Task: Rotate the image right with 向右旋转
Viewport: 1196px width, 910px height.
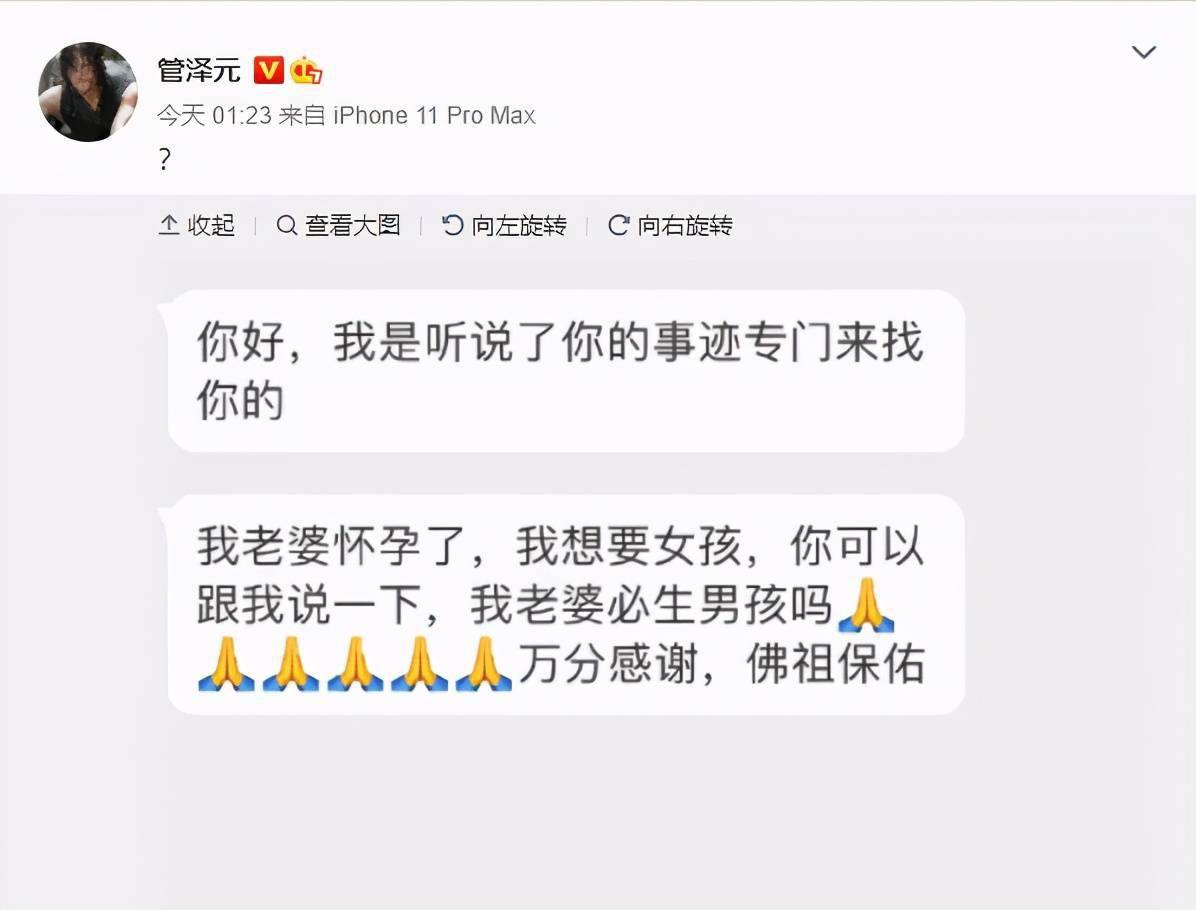Action: click(x=671, y=226)
